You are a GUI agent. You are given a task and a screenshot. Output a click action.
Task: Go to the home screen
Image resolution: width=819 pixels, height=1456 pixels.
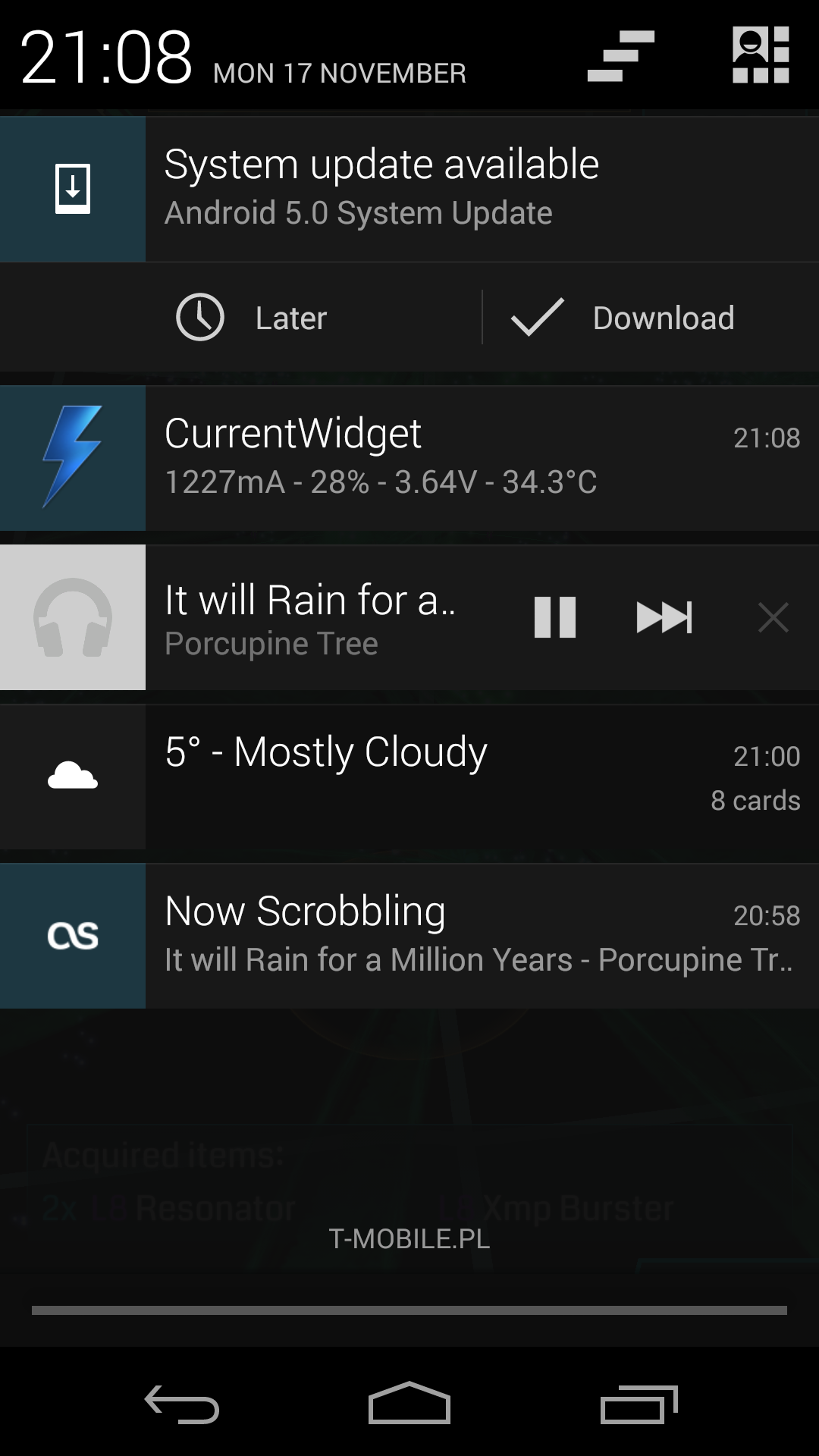tap(409, 1403)
